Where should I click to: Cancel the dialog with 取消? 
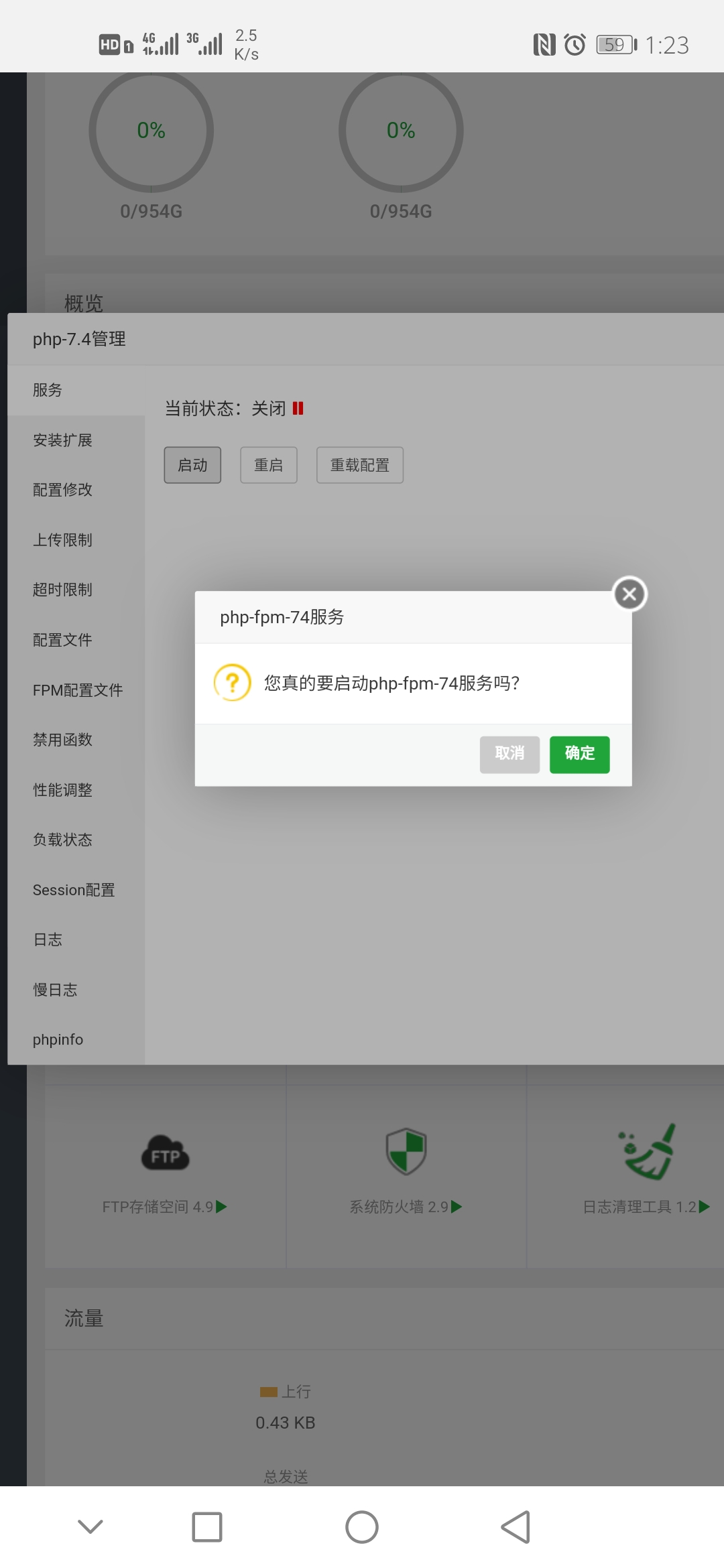(509, 755)
